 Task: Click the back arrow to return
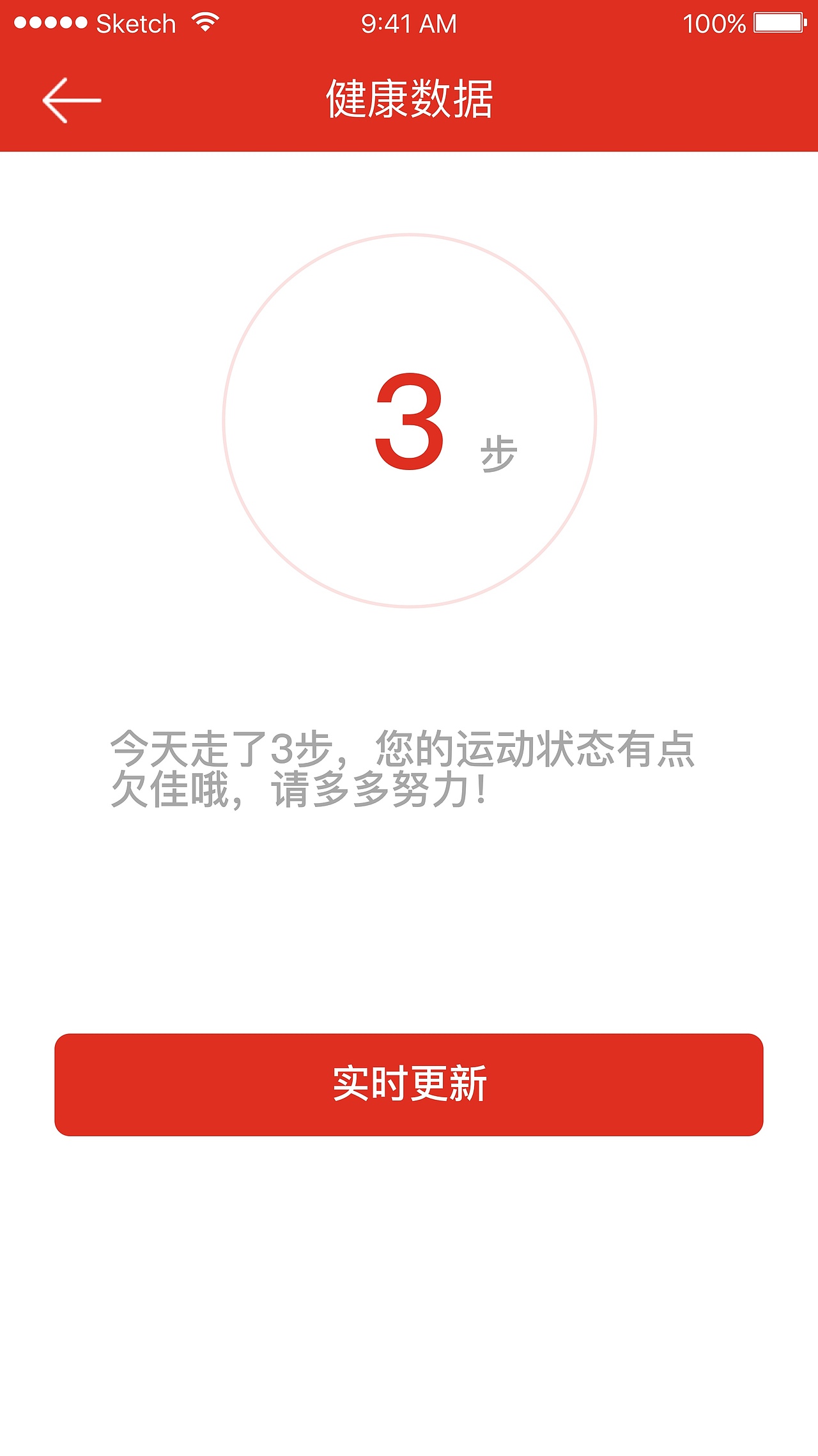[x=72, y=99]
